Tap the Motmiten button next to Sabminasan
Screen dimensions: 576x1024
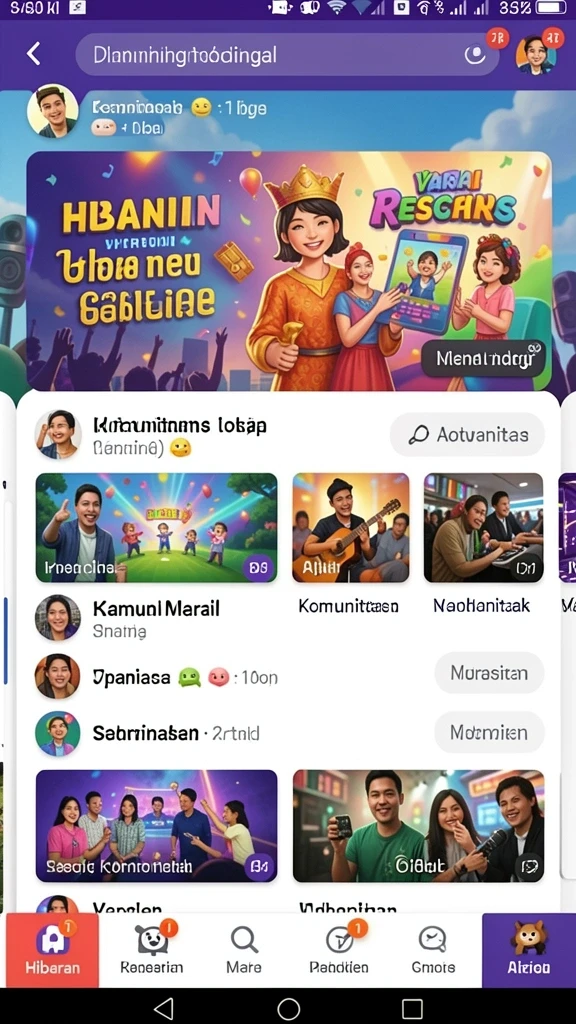[489, 732]
